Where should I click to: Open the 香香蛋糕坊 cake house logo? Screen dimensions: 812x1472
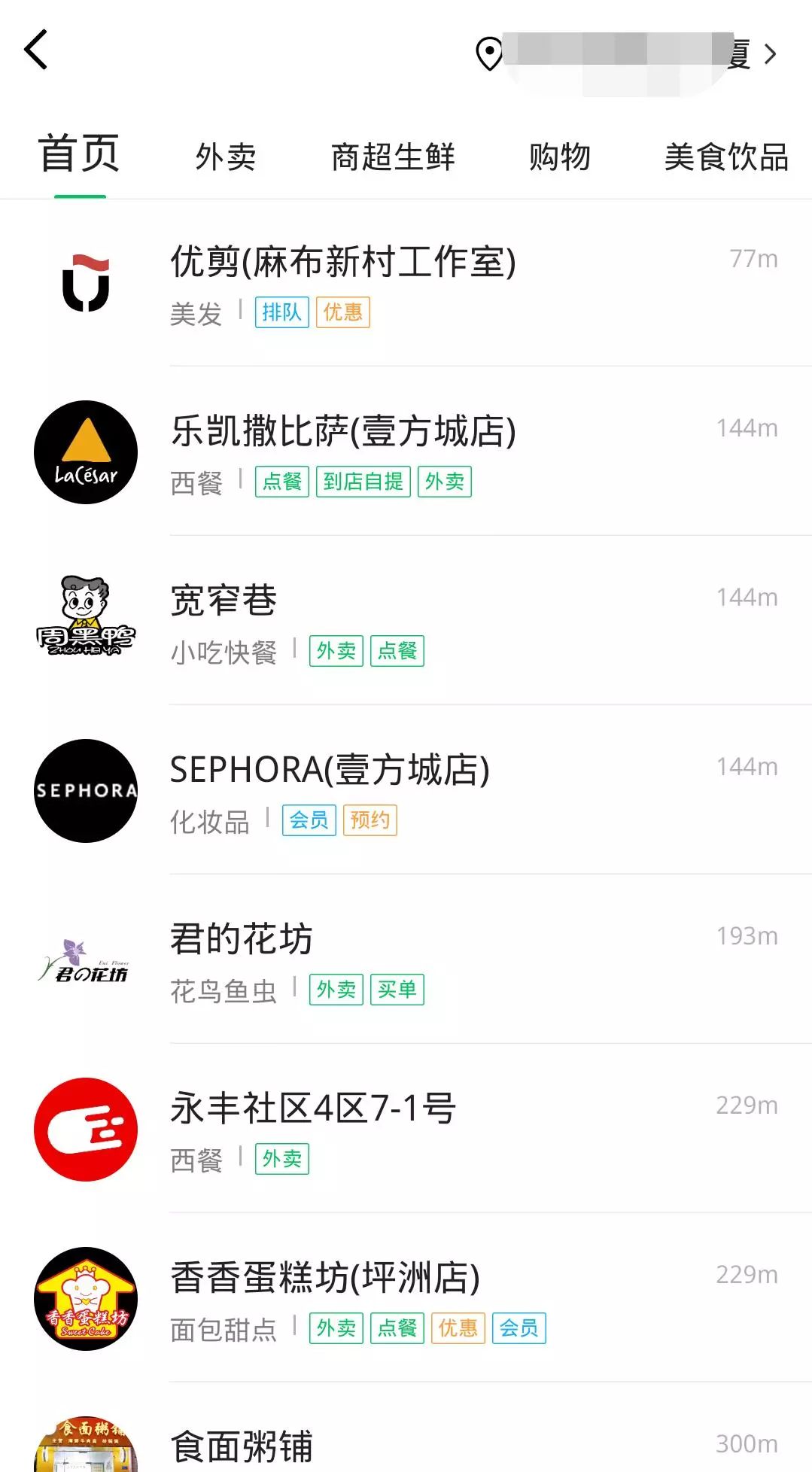tap(85, 1296)
